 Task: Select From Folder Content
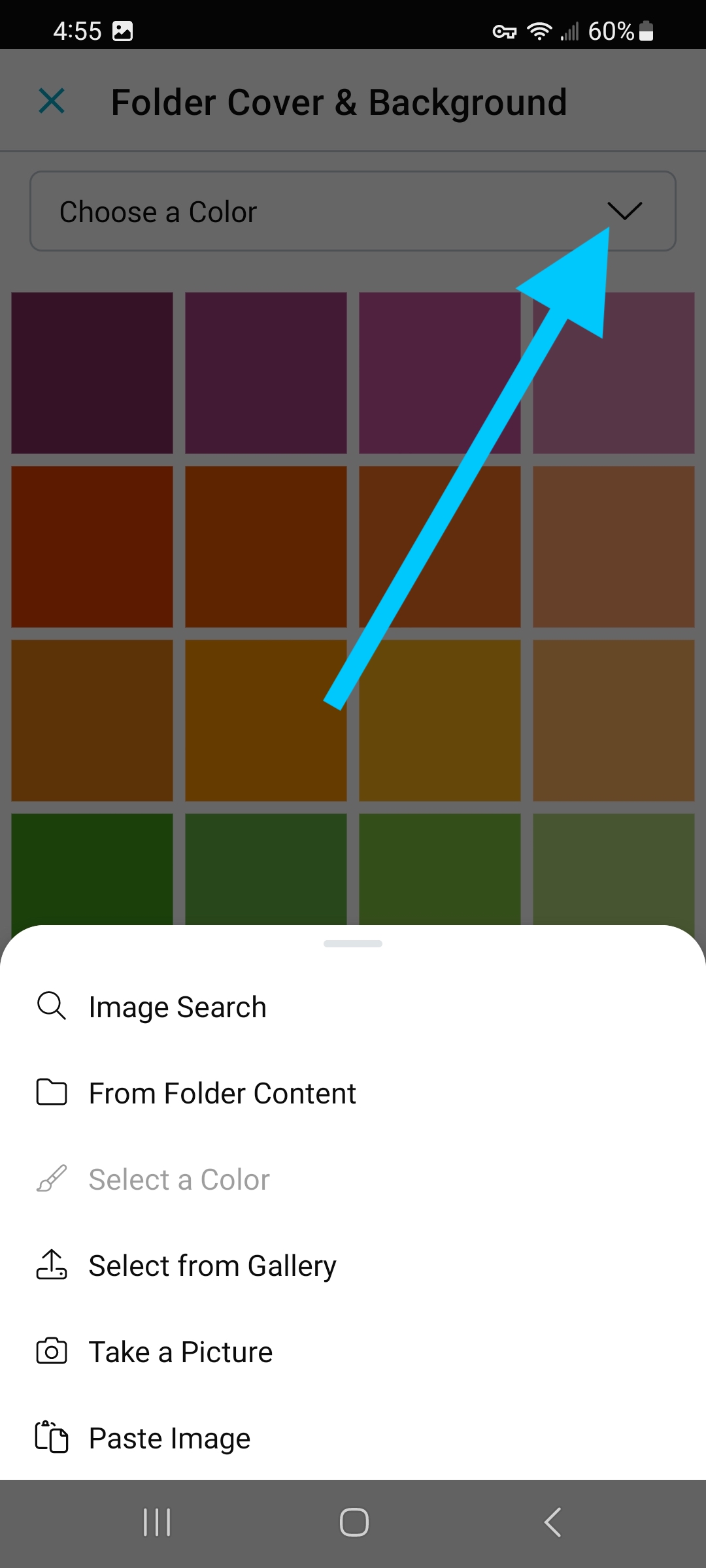coord(222,1093)
